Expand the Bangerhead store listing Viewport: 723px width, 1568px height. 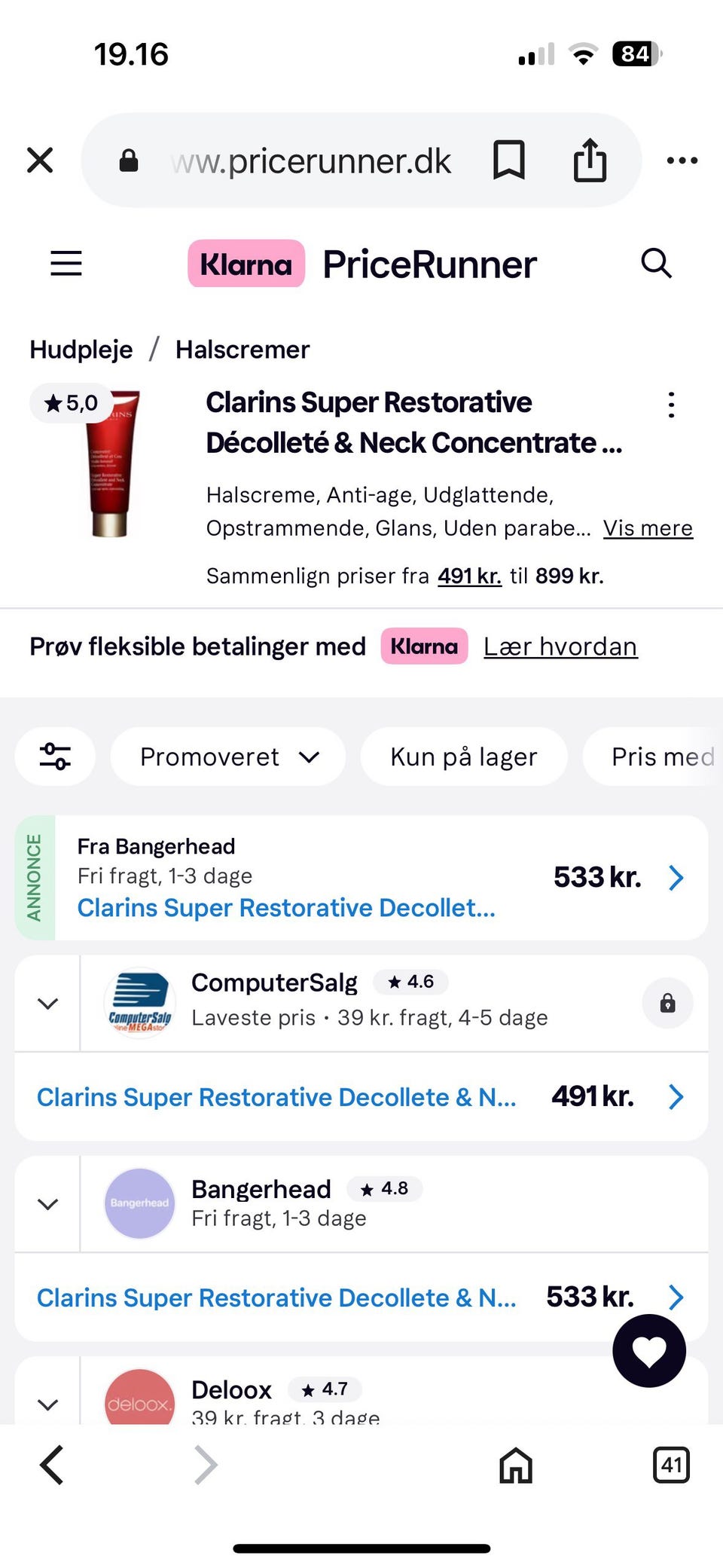pos(47,1203)
